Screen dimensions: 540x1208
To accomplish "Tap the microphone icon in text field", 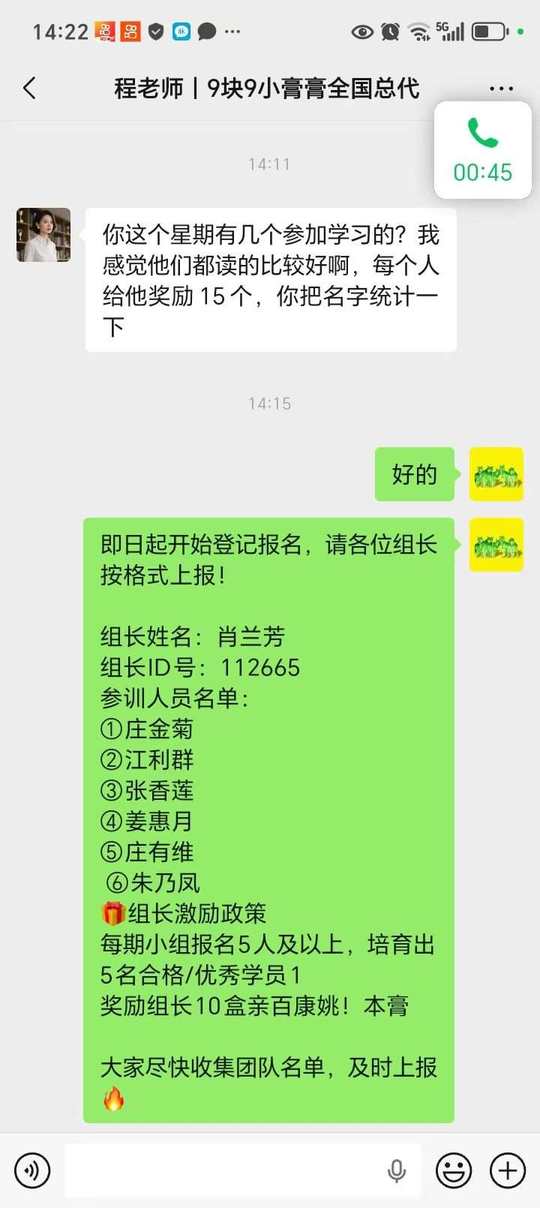I will pyautogui.click(x=397, y=1170).
